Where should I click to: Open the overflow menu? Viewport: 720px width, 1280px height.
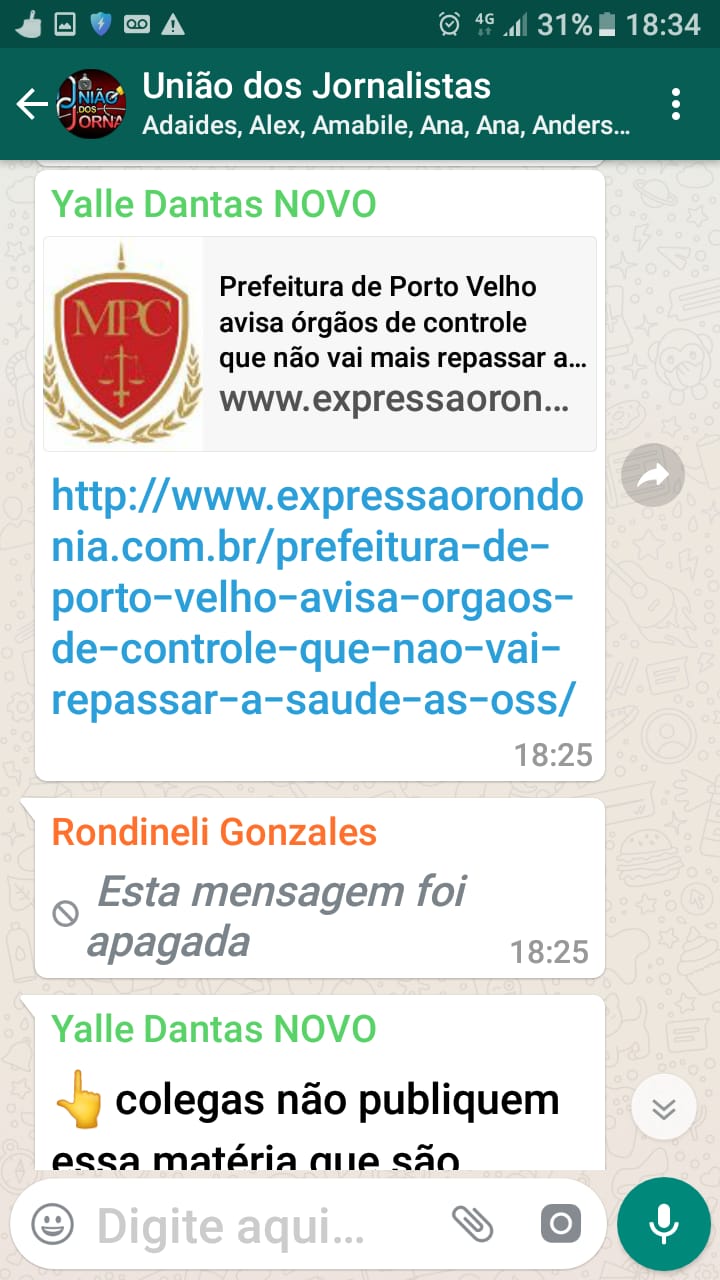[677, 104]
